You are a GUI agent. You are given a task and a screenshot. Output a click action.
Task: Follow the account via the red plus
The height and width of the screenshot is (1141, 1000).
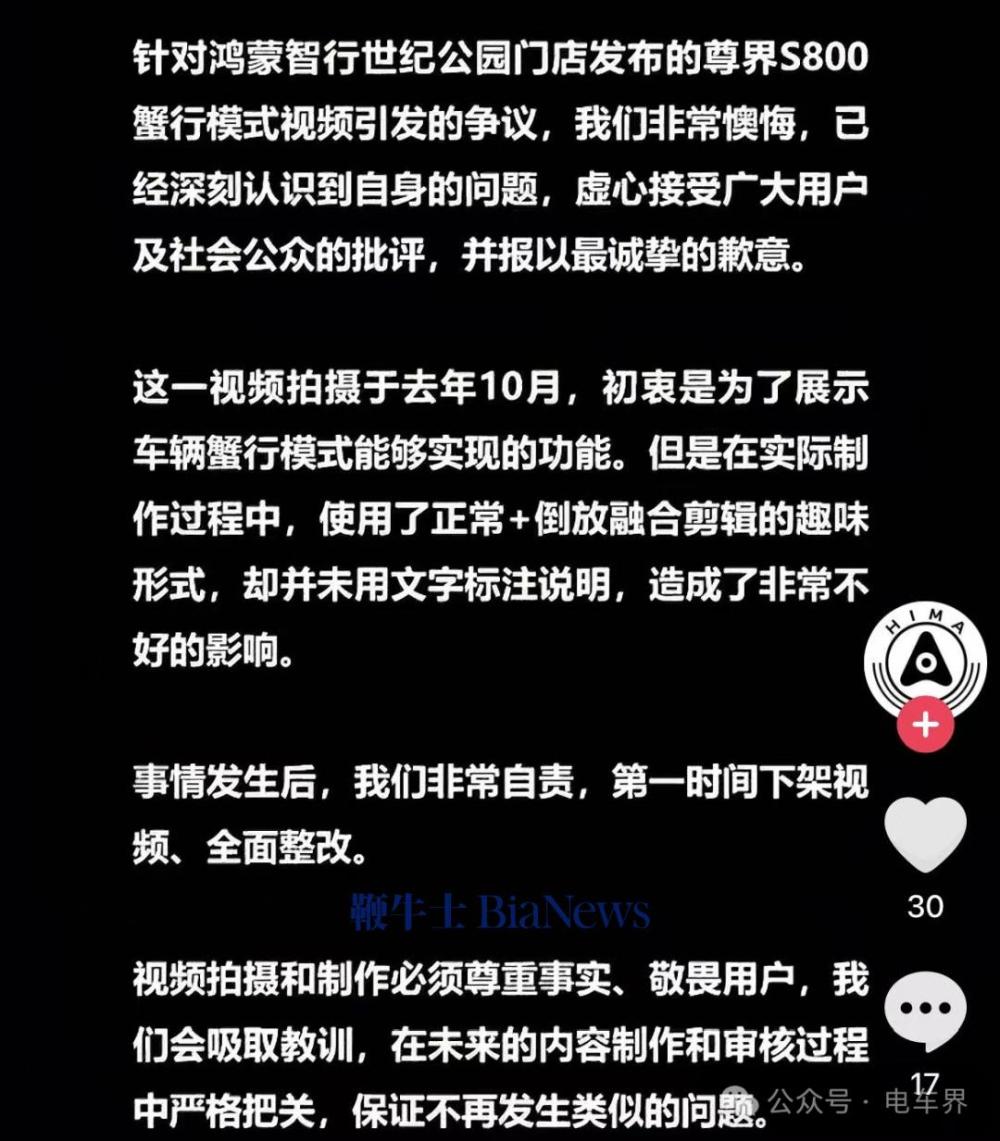coord(925,723)
